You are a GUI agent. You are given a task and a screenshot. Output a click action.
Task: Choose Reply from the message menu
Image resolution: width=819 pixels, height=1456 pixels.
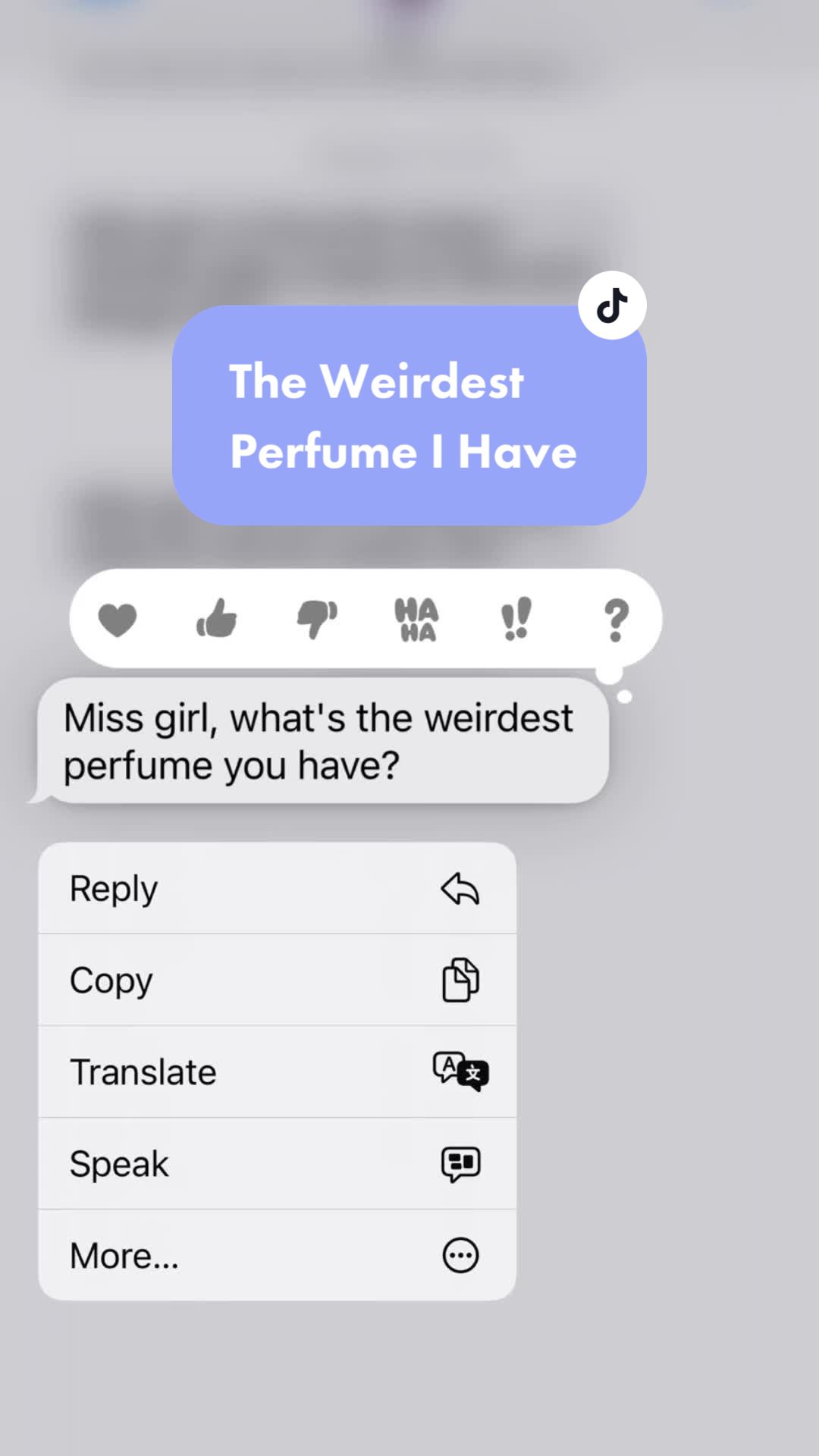pos(278,888)
